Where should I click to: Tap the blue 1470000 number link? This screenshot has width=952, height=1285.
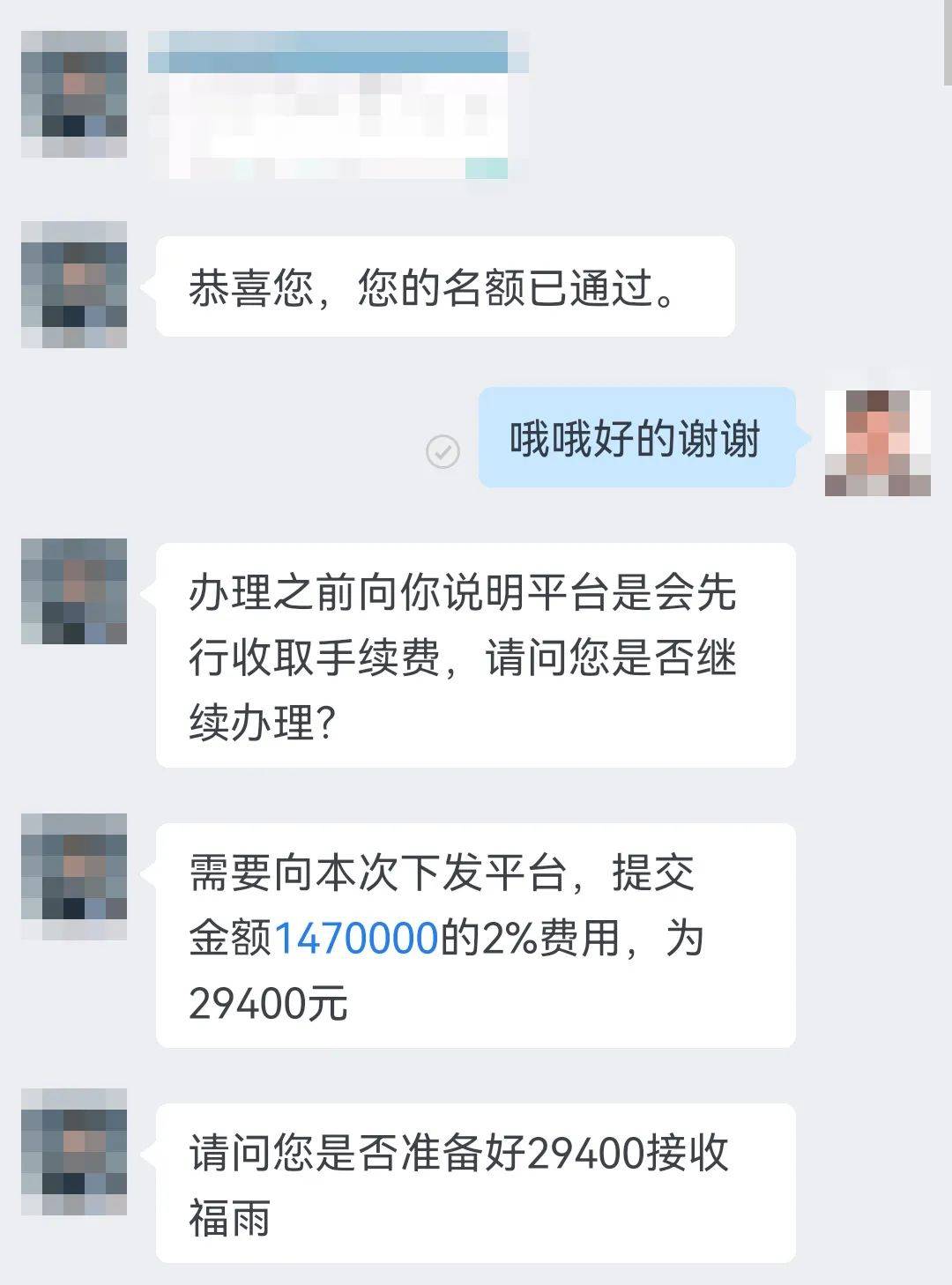click(356, 938)
